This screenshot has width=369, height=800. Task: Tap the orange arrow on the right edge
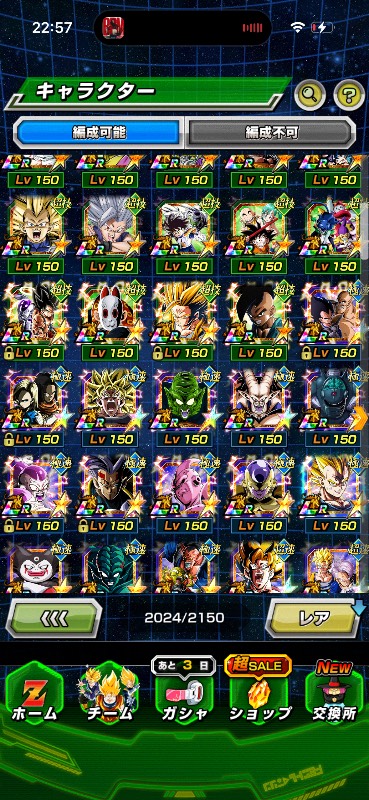click(360, 418)
